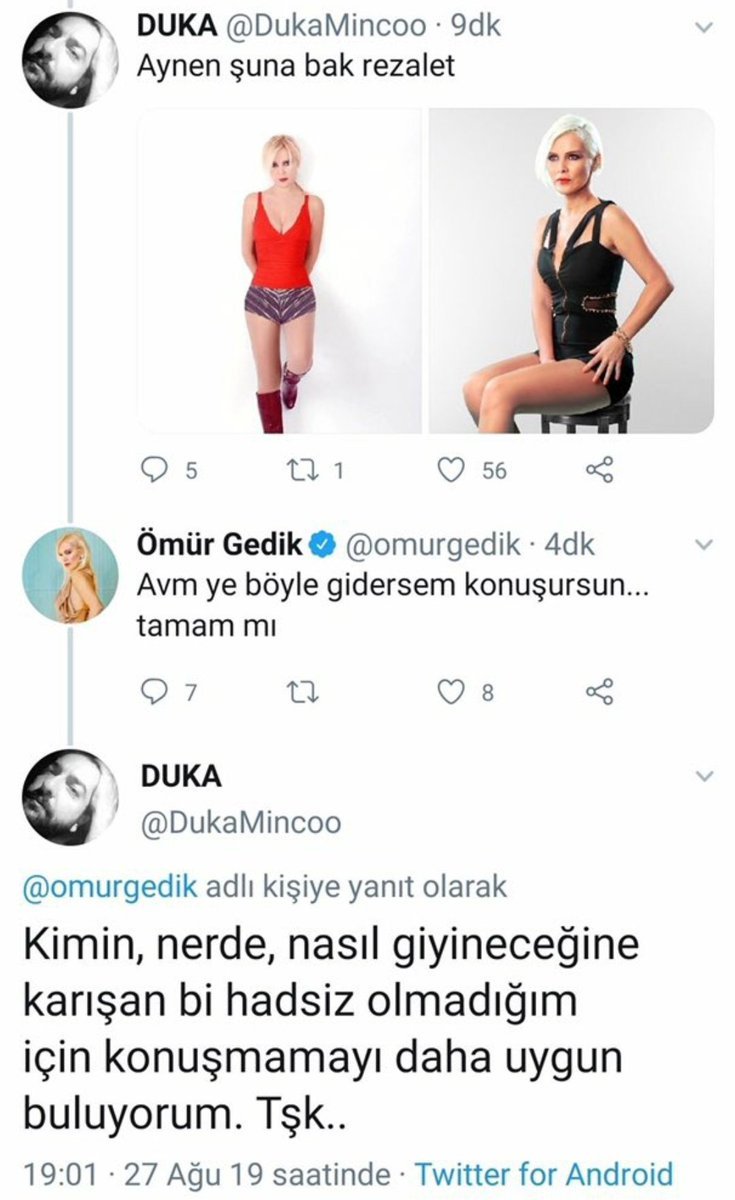Open the red top photo in DUKA's tweet
The image size is (735, 1200).
pyautogui.click(x=279, y=271)
